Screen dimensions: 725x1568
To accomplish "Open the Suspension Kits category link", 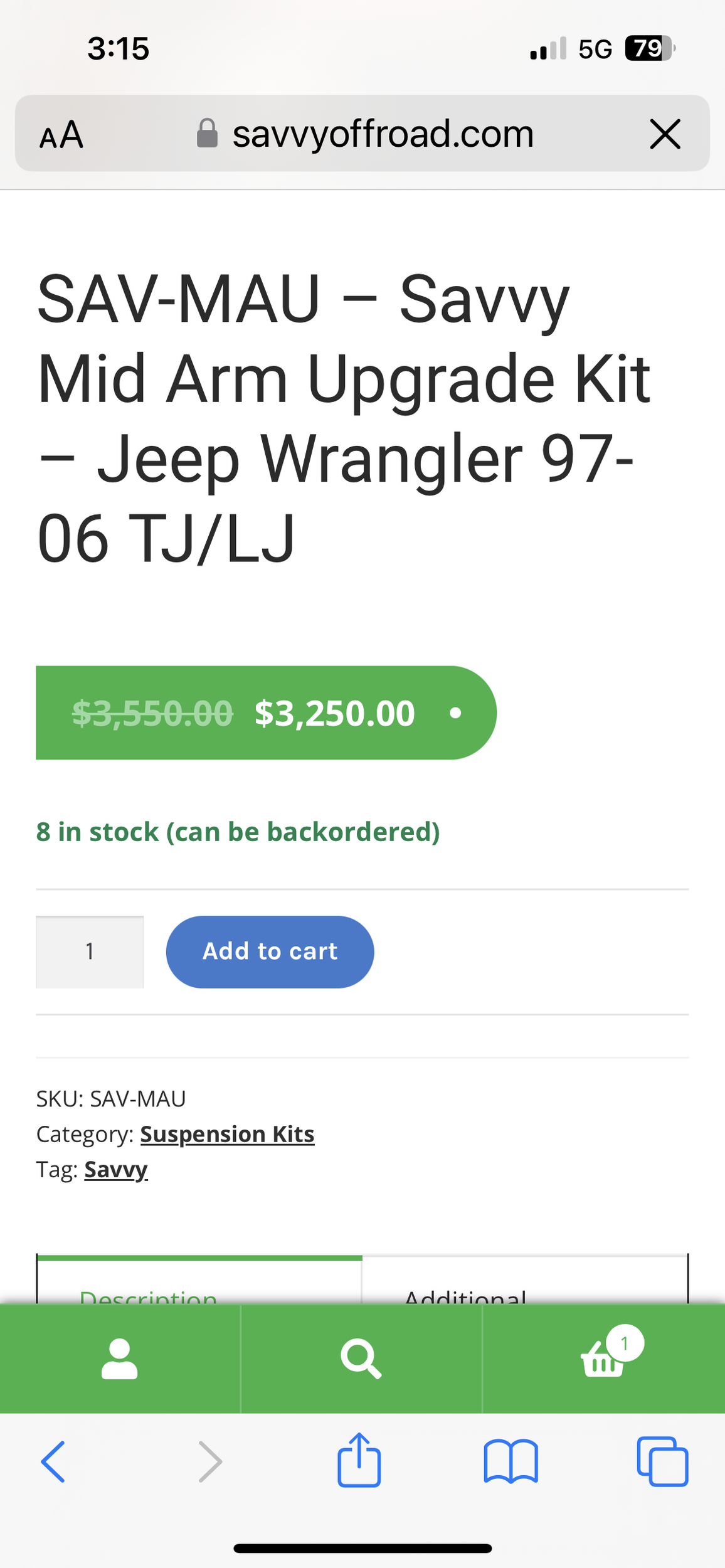I will coord(227,1134).
